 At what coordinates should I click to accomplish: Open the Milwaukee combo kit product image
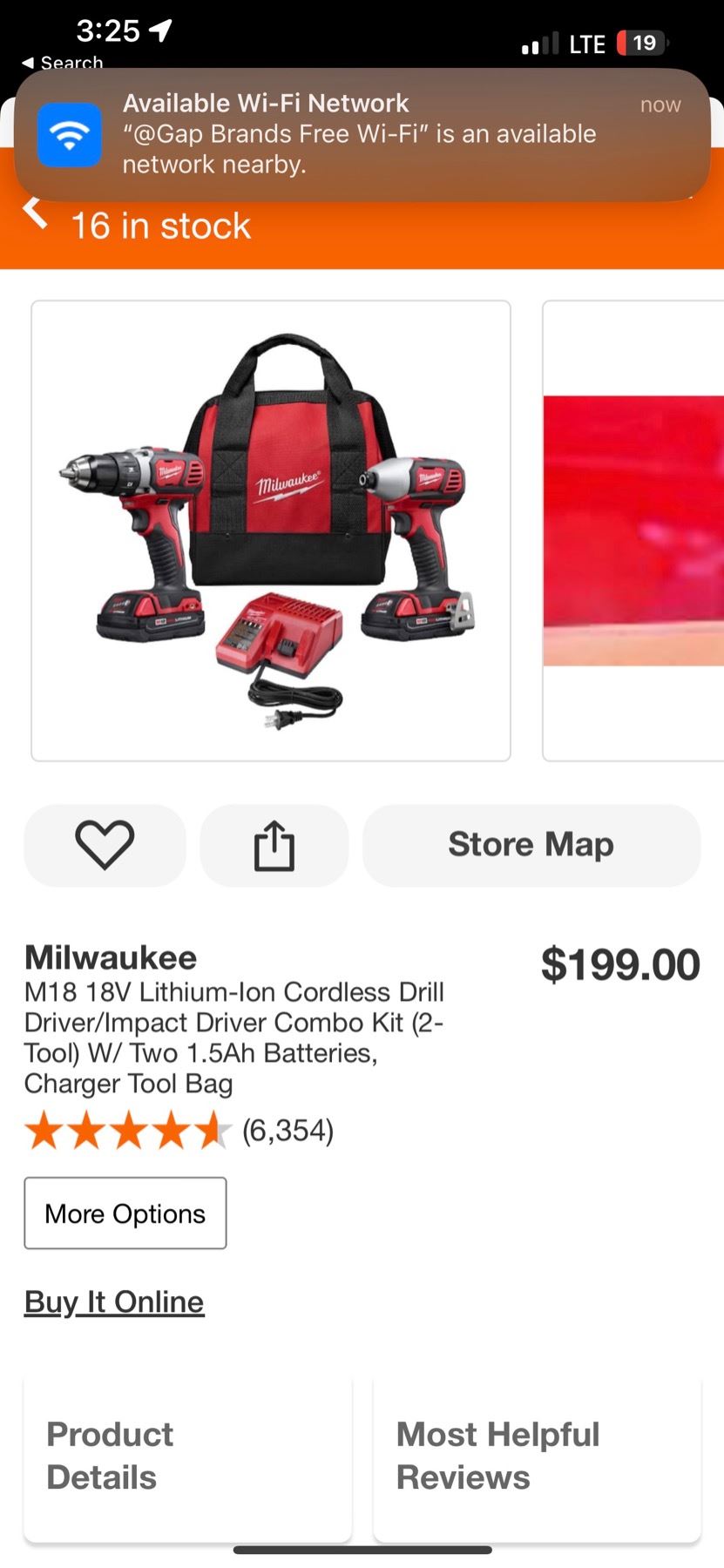tap(271, 531)
